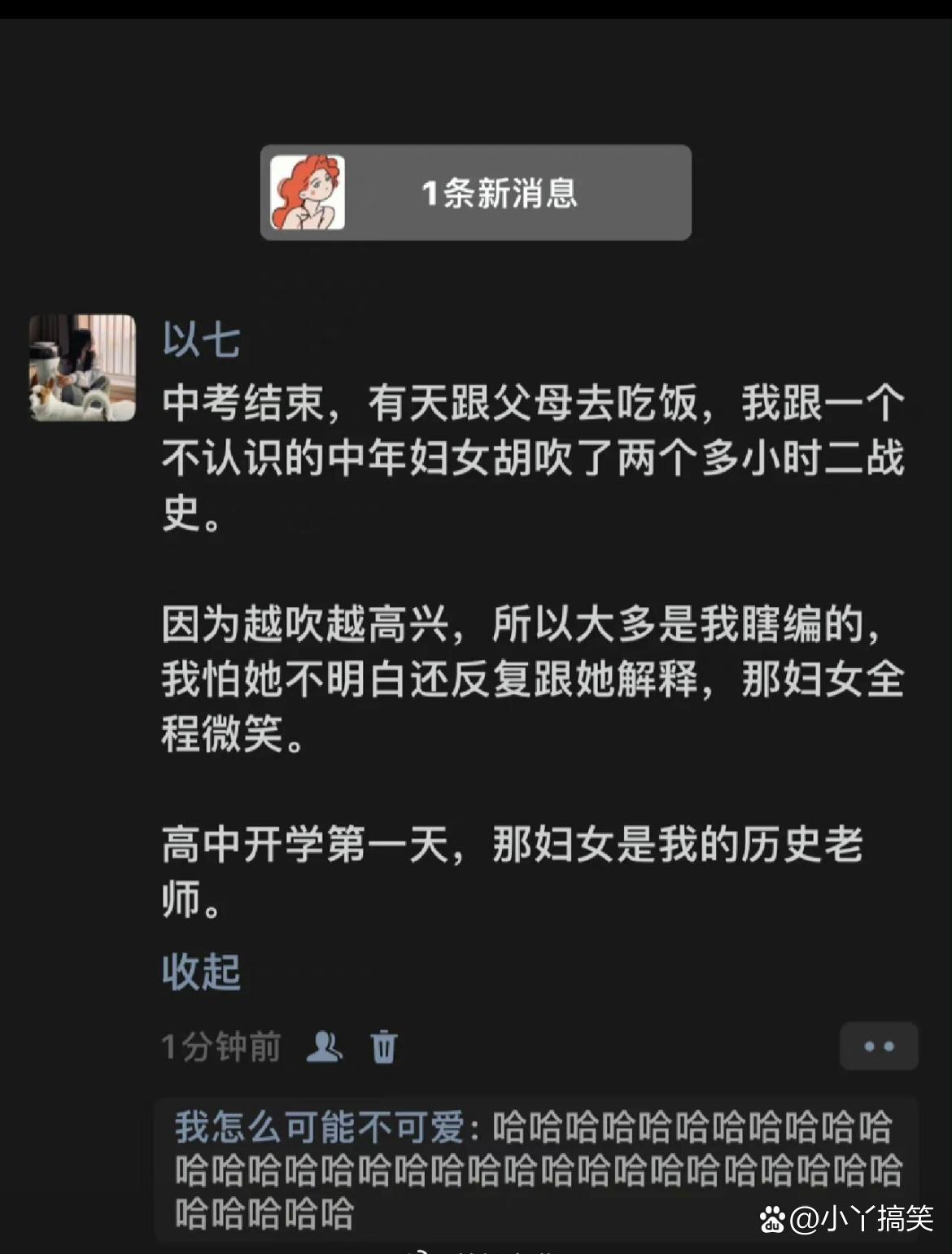Delete this post with the trash icon
Viewport: 952px width, 1254px height.
point(384,1046)
